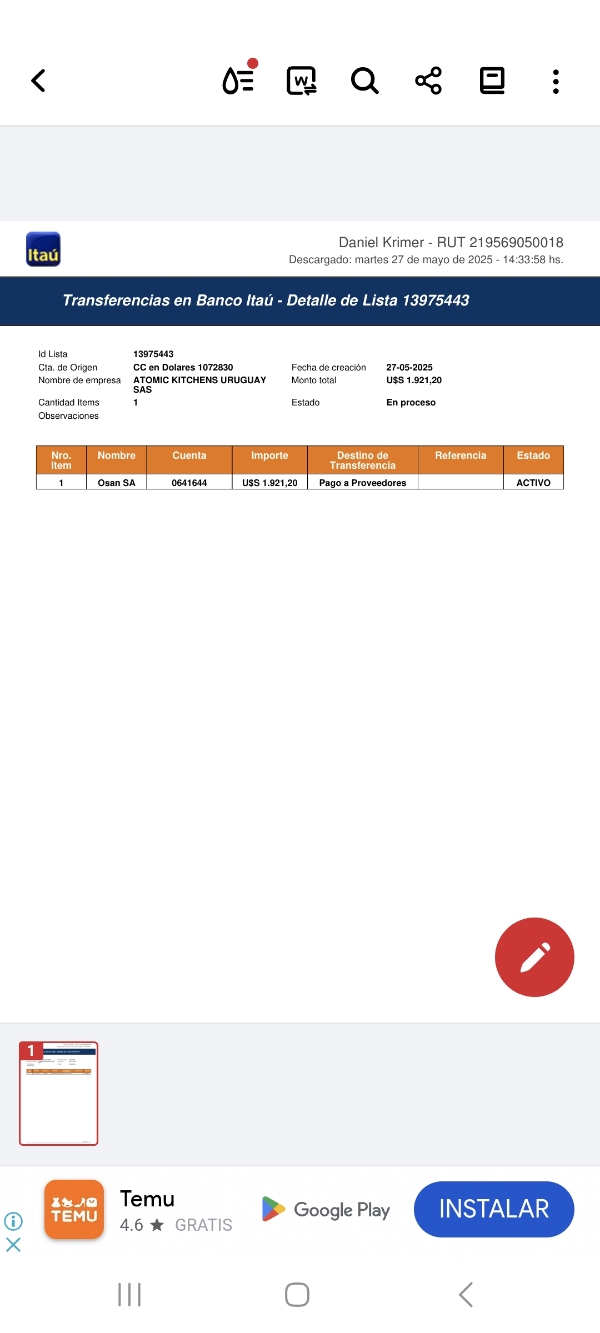The image size is (600, 1333).
Task: Share this PDF document
Action: click(428, 81)
